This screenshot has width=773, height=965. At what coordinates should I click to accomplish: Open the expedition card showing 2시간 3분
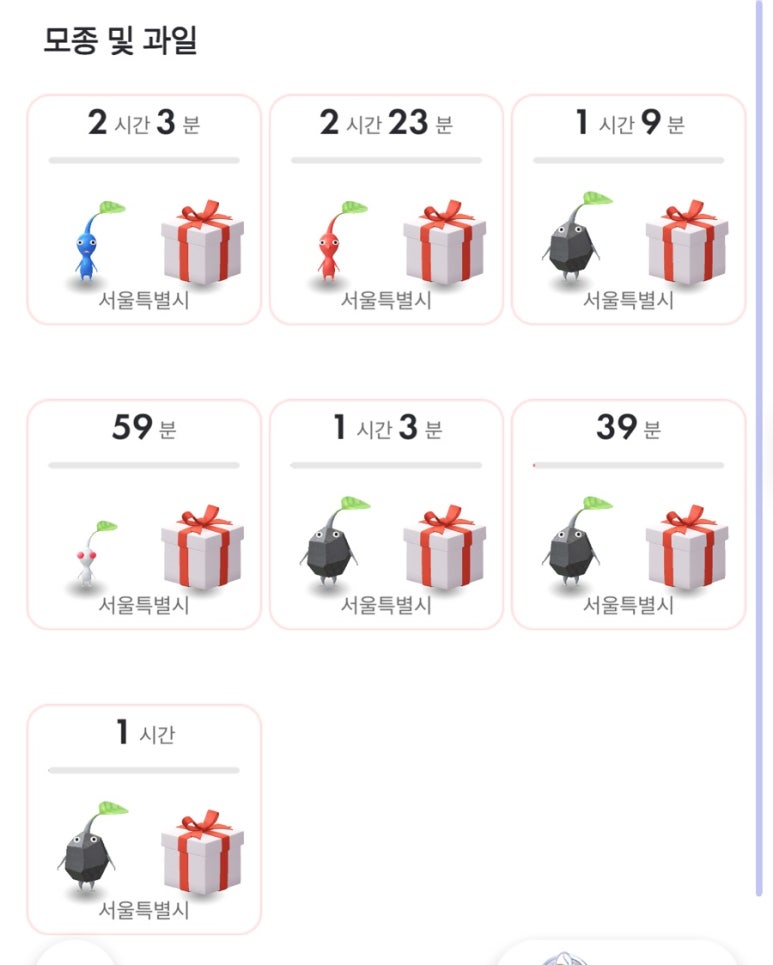(x=144, y=210)
